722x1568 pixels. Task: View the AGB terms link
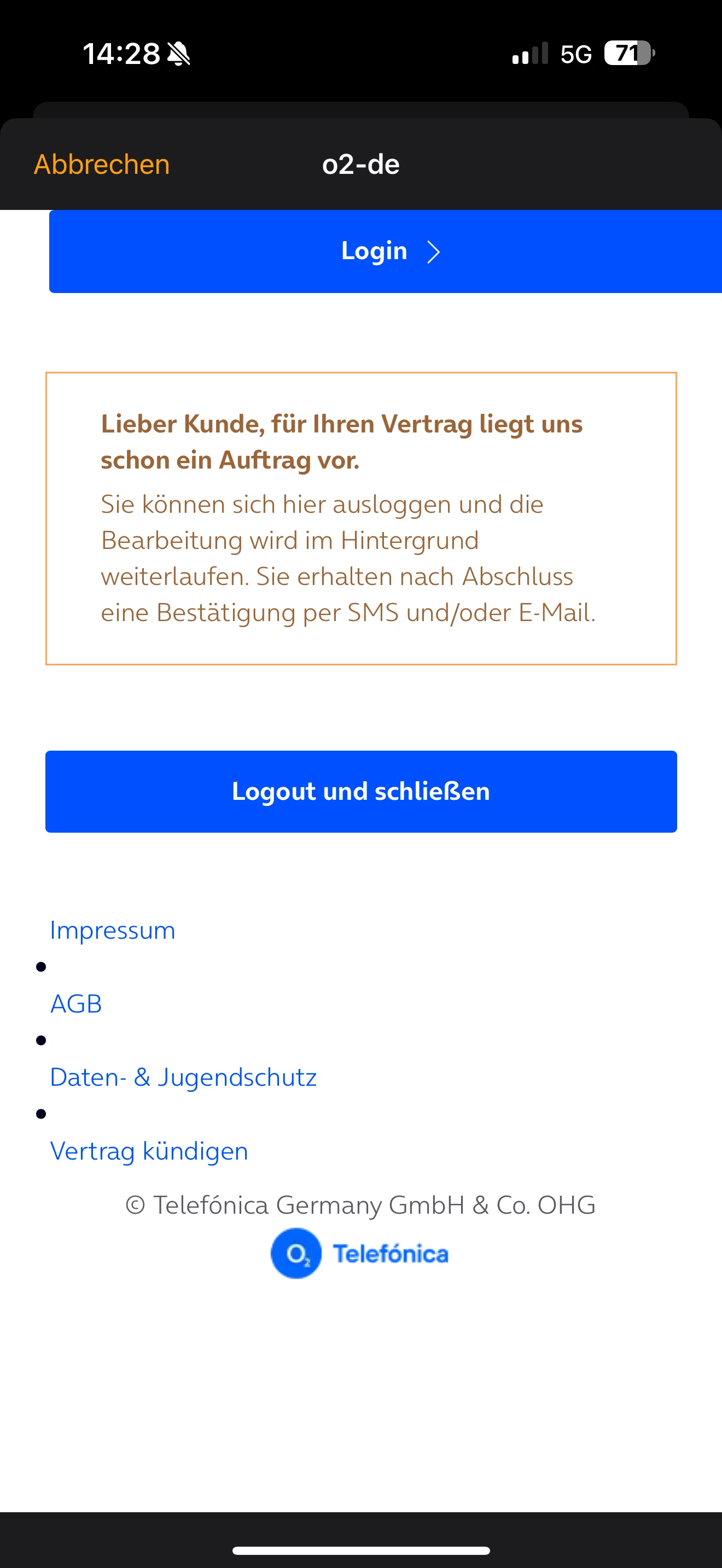point(76,1004)
